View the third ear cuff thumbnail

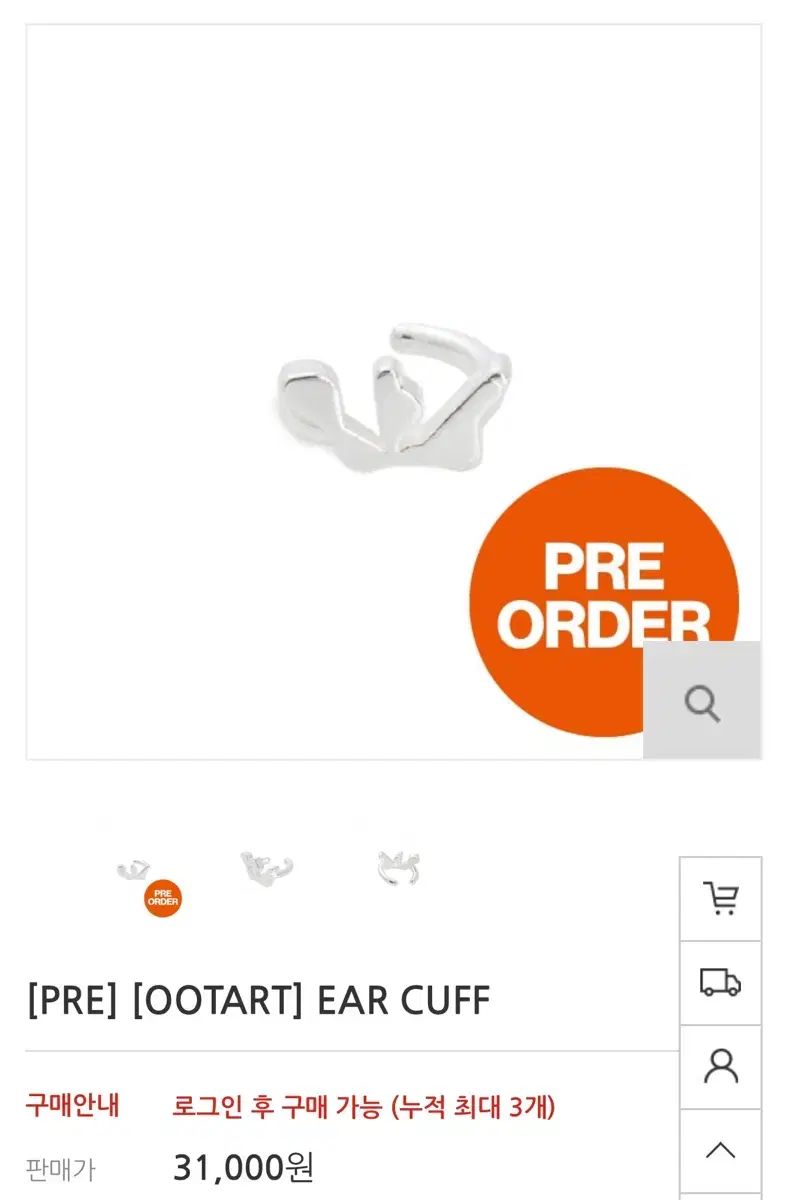[398, 868]
